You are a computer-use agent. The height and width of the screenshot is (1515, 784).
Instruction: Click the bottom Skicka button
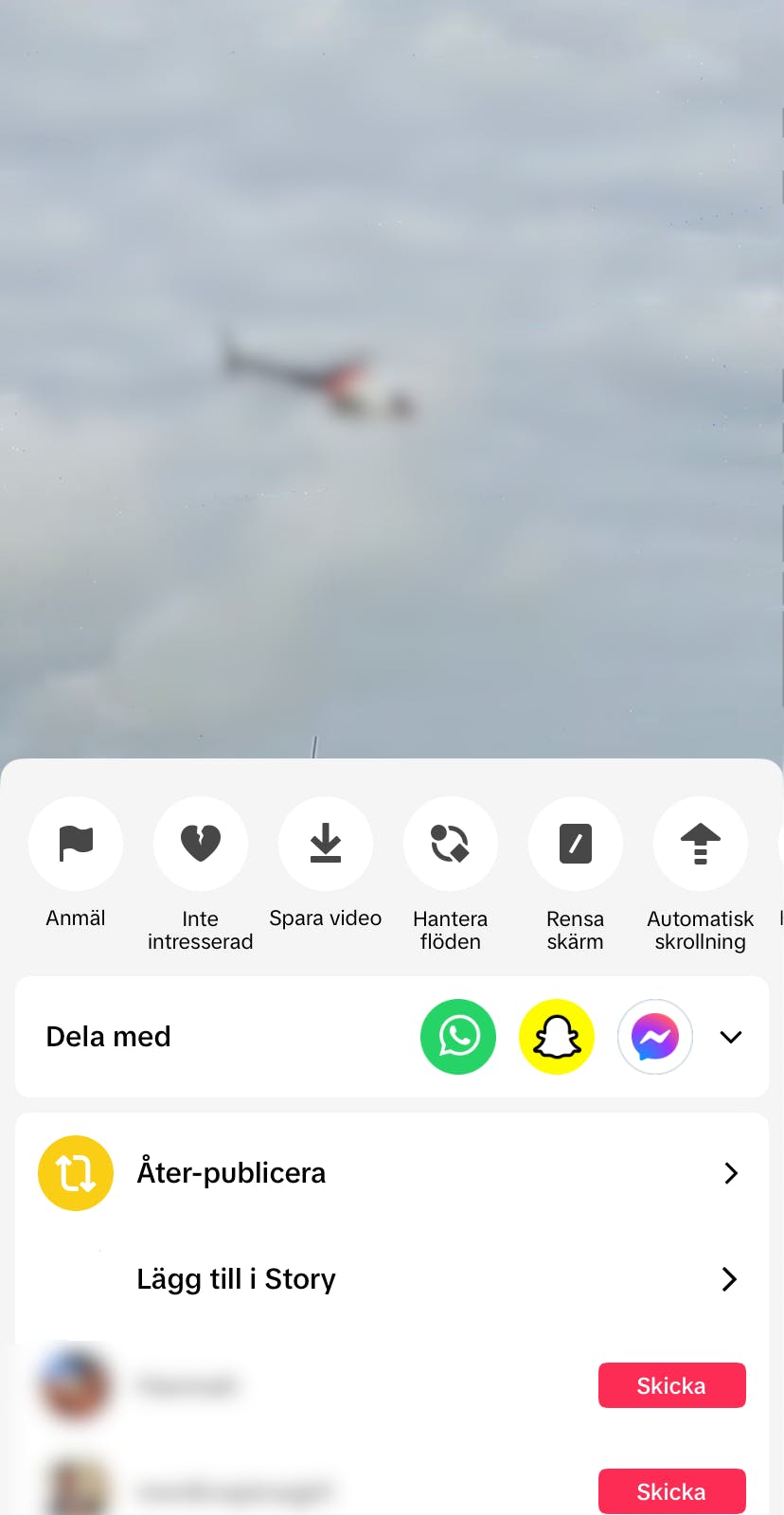[672, 1491]
